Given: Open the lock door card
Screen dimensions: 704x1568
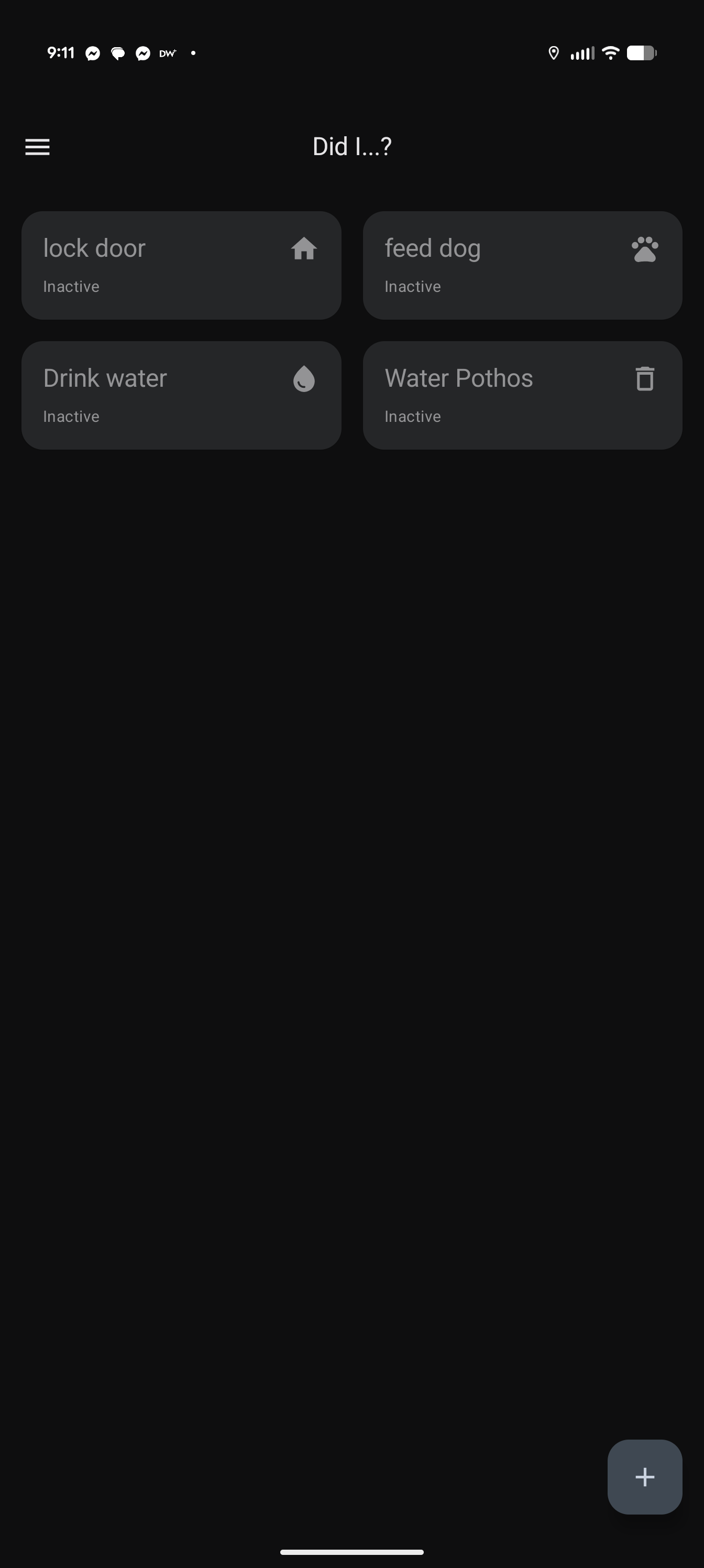Looking at the screenshot, I should (181, 265).
